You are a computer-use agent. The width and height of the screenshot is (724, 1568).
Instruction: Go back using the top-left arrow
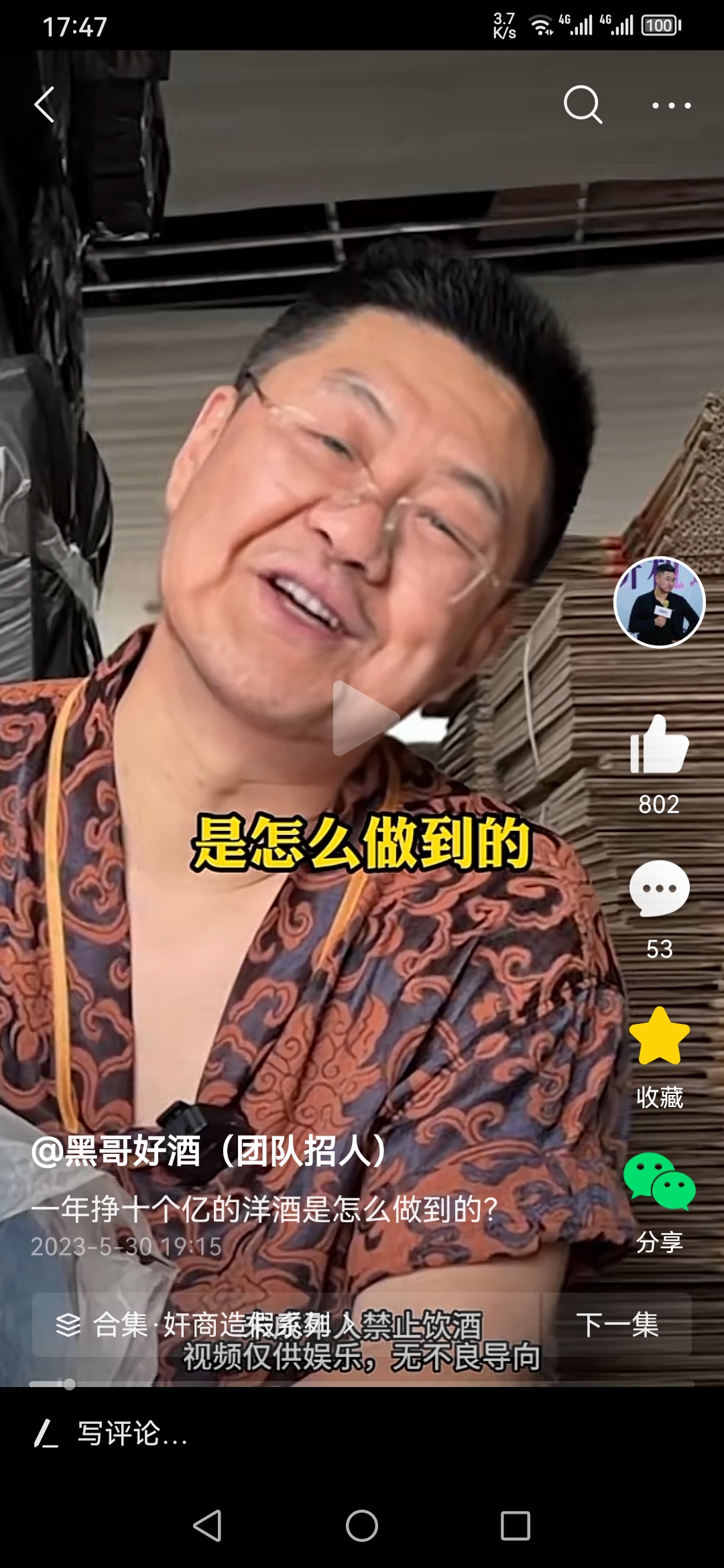pos(44,105)
